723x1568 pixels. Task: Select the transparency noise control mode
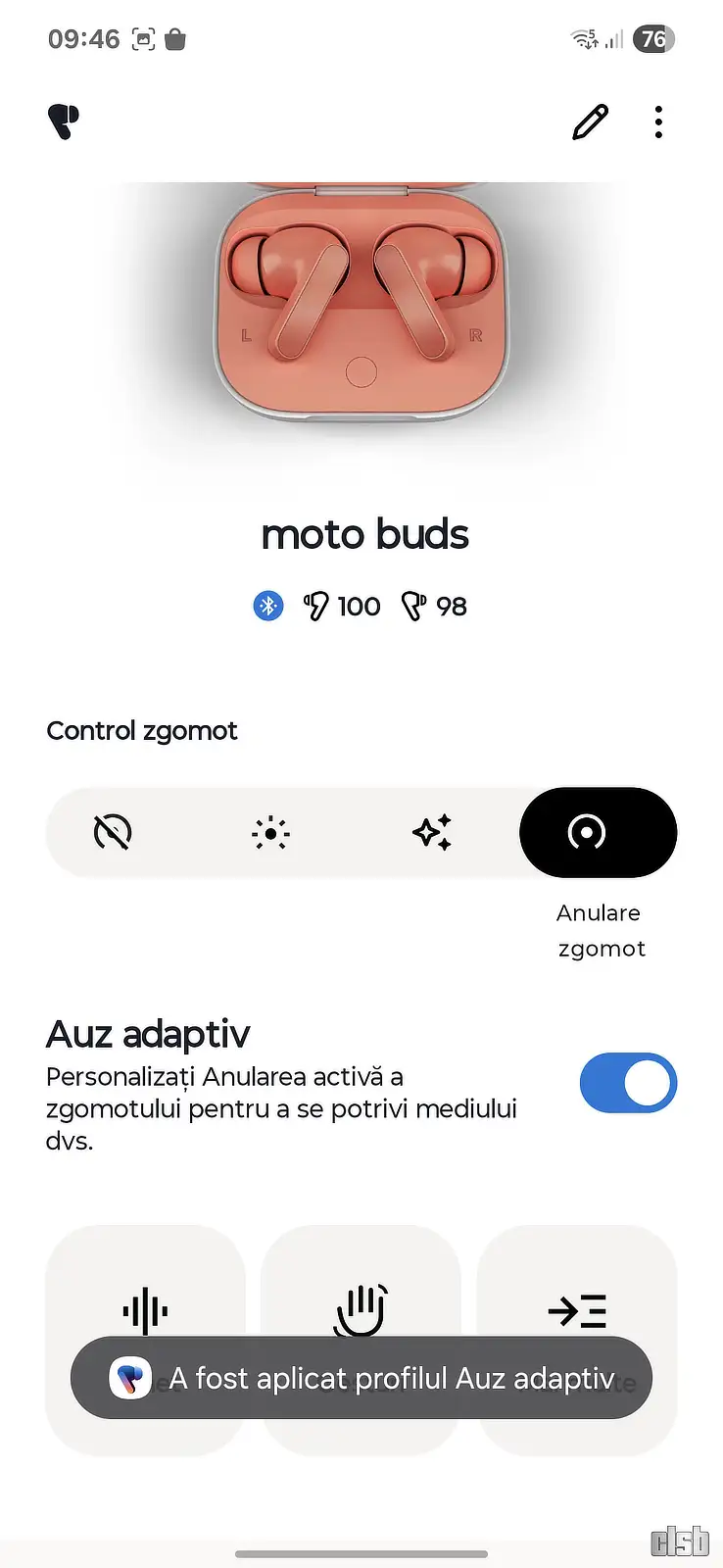[x=270, y=833]
